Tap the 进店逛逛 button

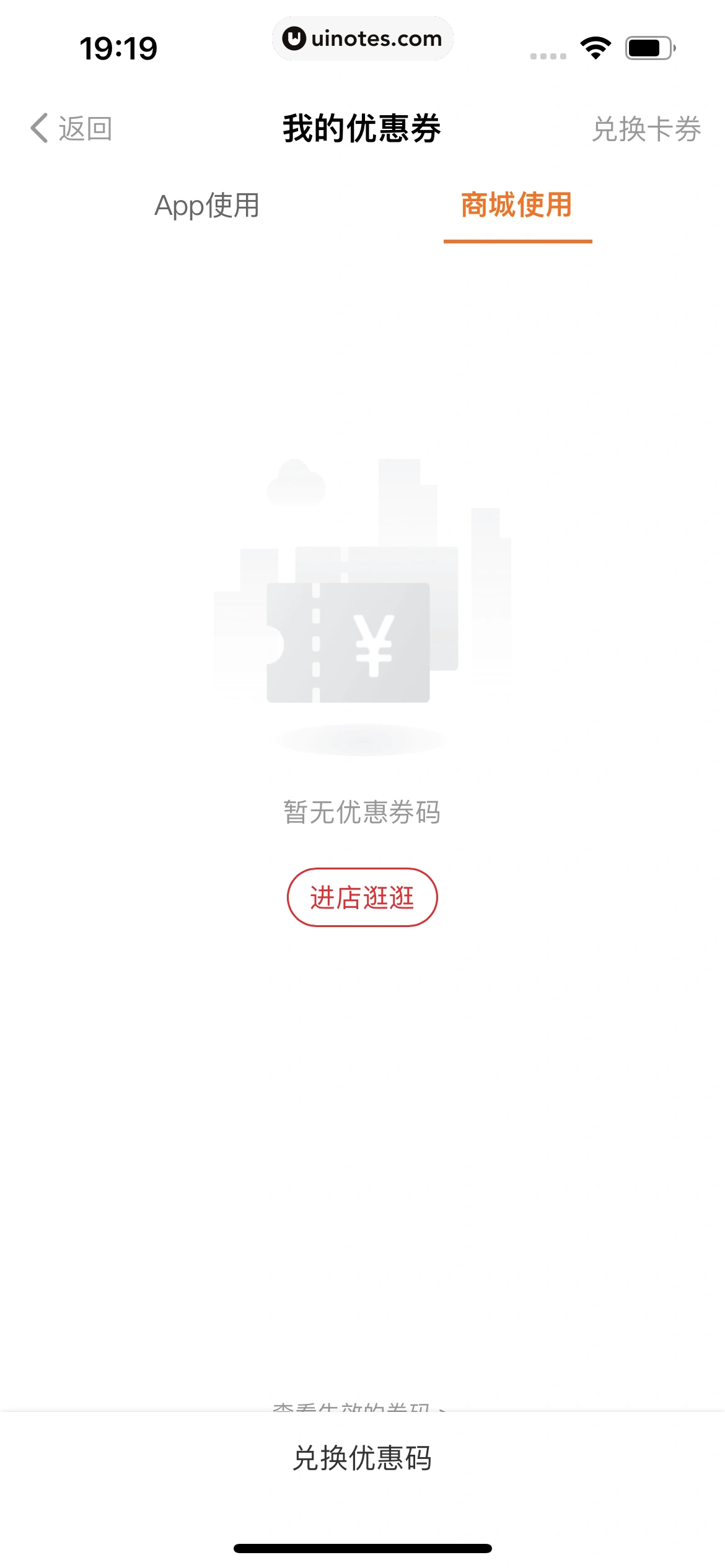362,897
